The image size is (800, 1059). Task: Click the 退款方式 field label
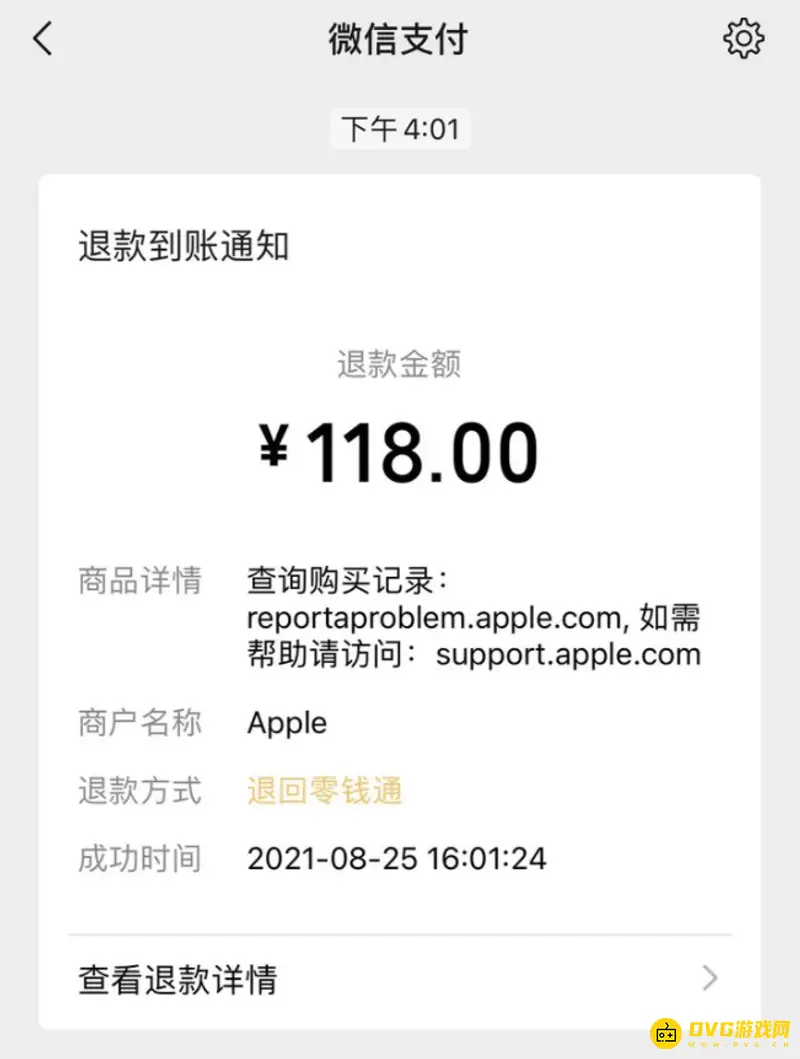coord(140,790)
